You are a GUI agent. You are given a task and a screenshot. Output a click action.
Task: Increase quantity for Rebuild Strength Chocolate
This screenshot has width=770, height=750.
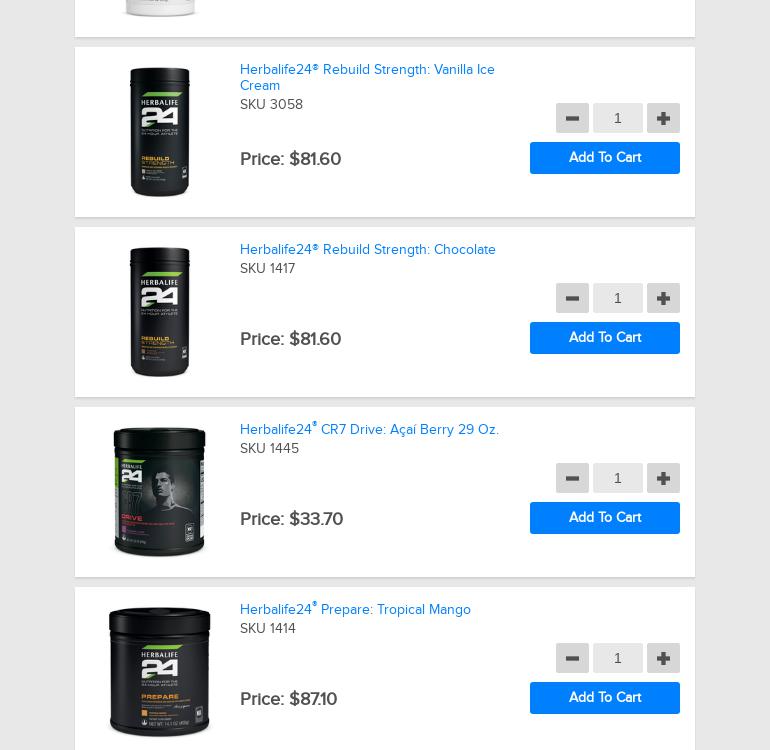663,298
